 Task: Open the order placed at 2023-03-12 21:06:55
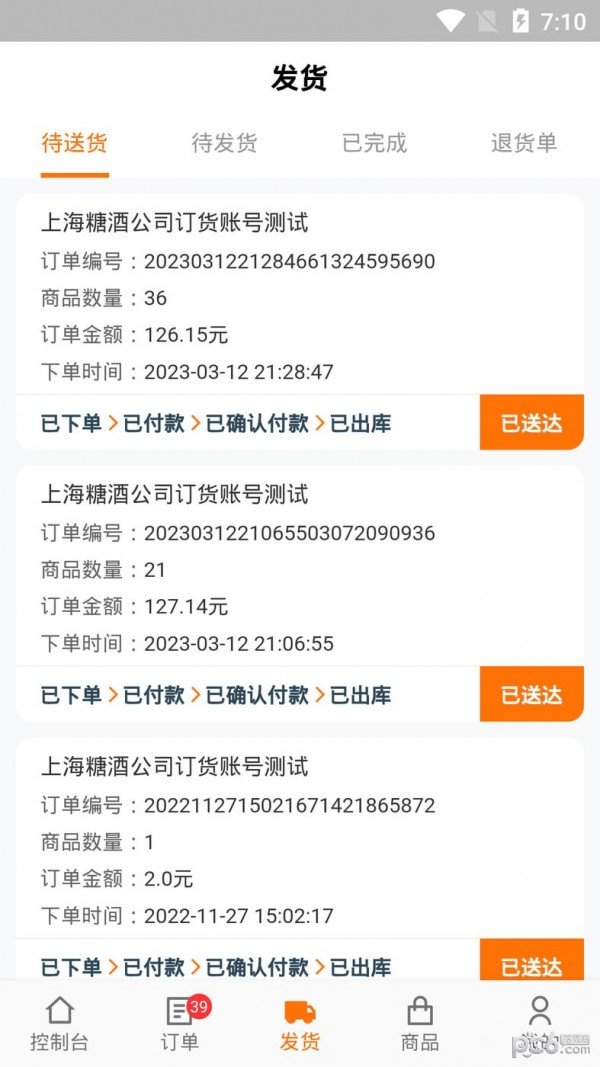[300, 566]
